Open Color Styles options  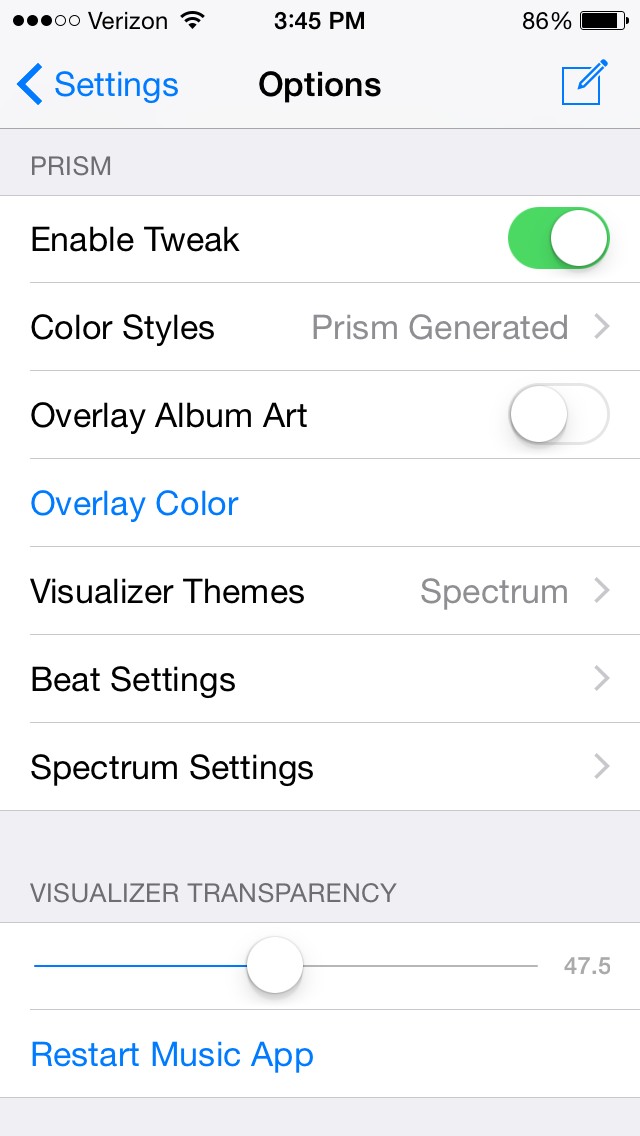[x=320, y=327]
